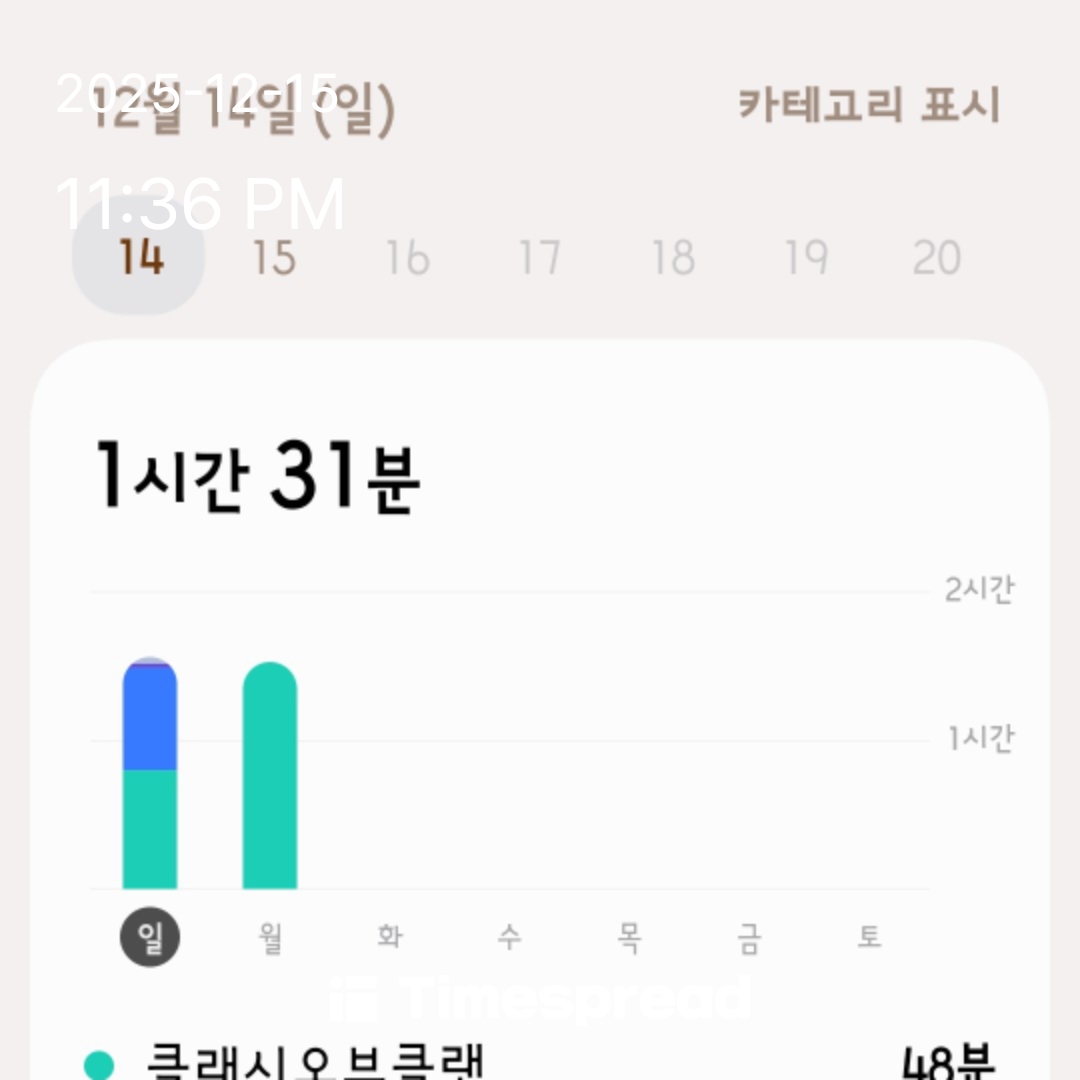Switch to day 15 in the date strip
Viewport: 1080px width, 1080px height.
273,258
